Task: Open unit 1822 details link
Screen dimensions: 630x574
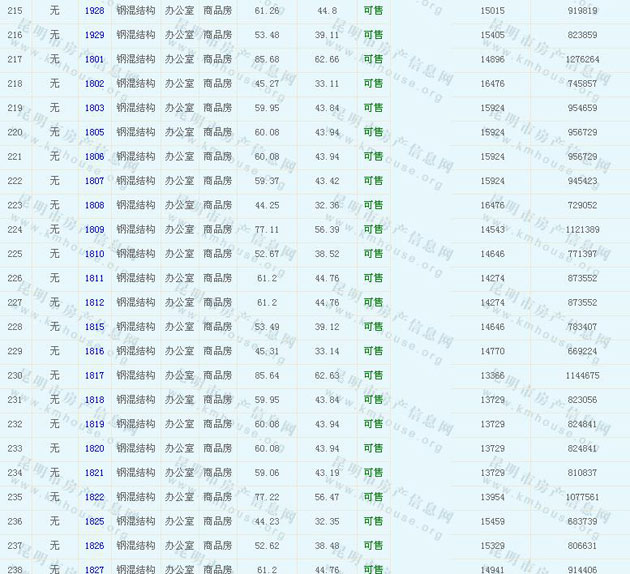Action: 95,497
